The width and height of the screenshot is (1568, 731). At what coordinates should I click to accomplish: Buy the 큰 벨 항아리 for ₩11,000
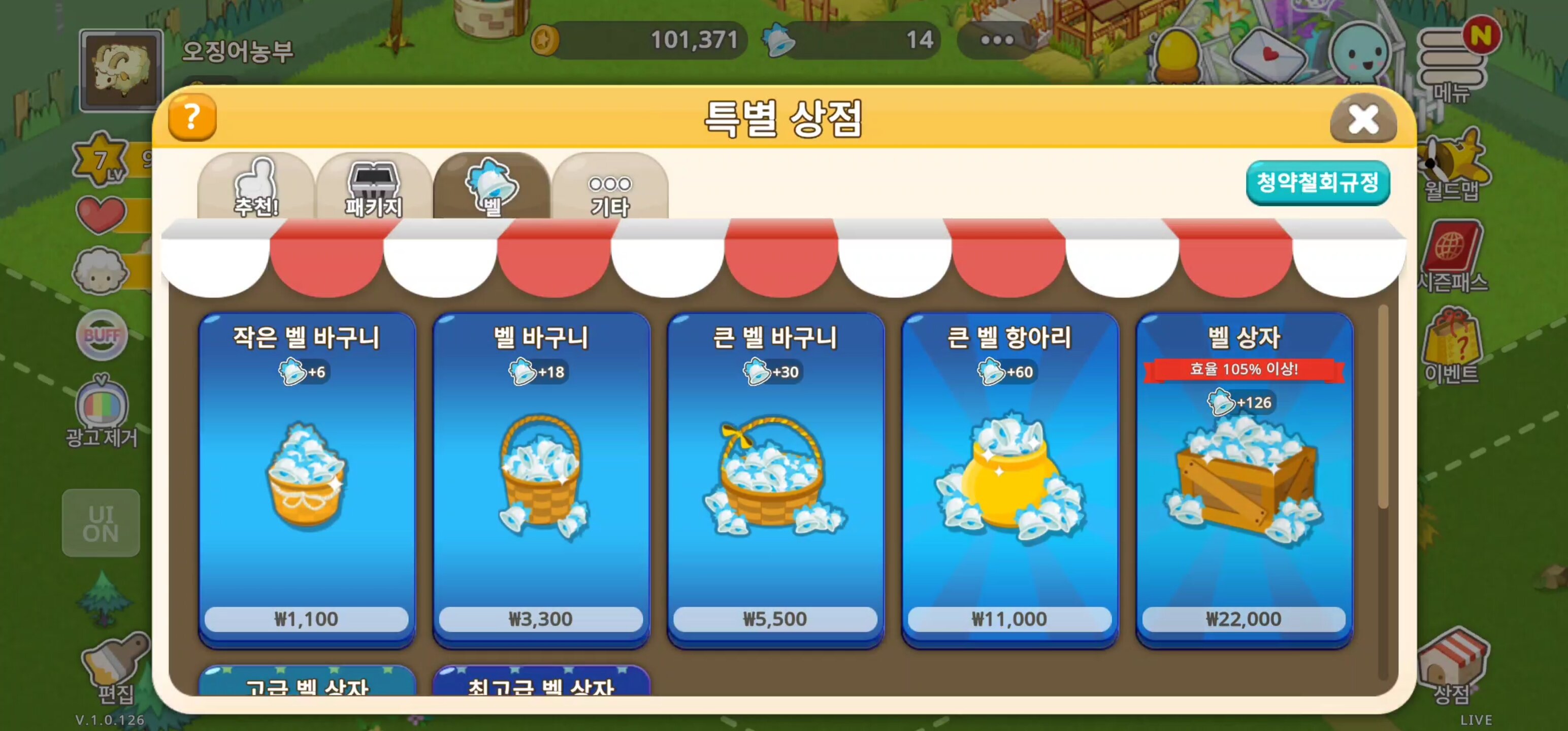click(1009, 618)
